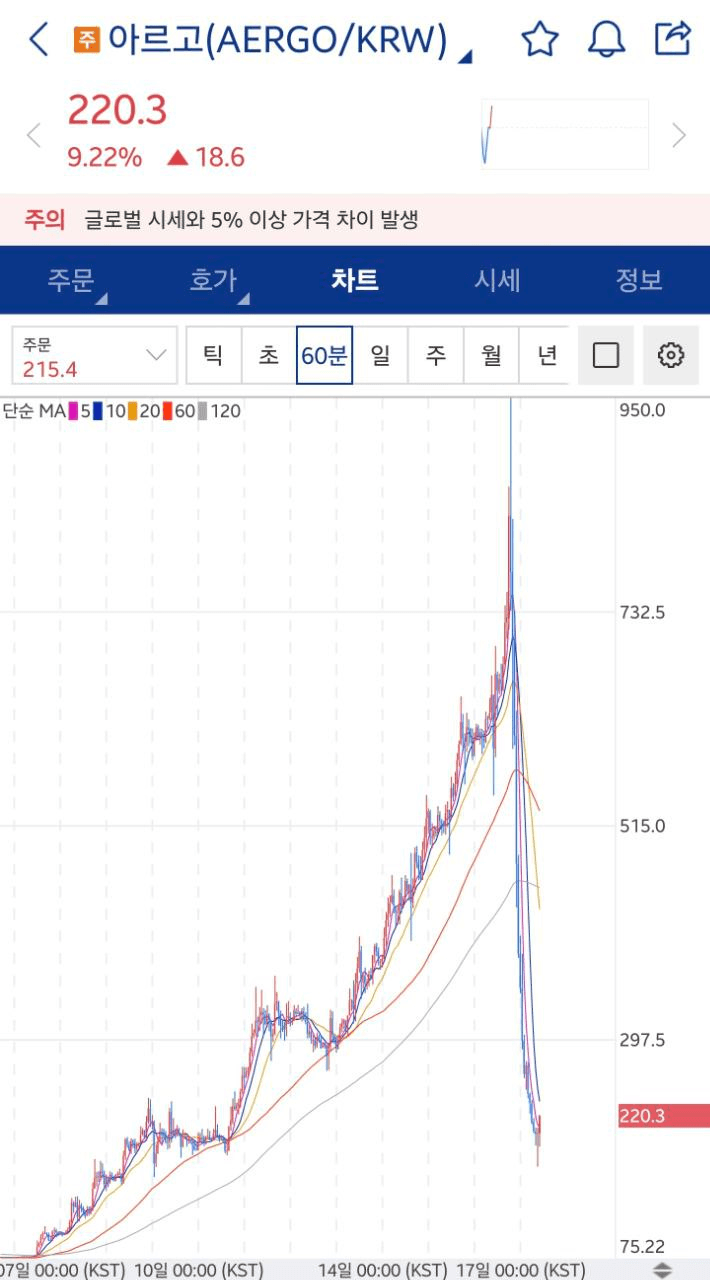
Task: Switch to the 시세 tab
Action: pos(497,280)
